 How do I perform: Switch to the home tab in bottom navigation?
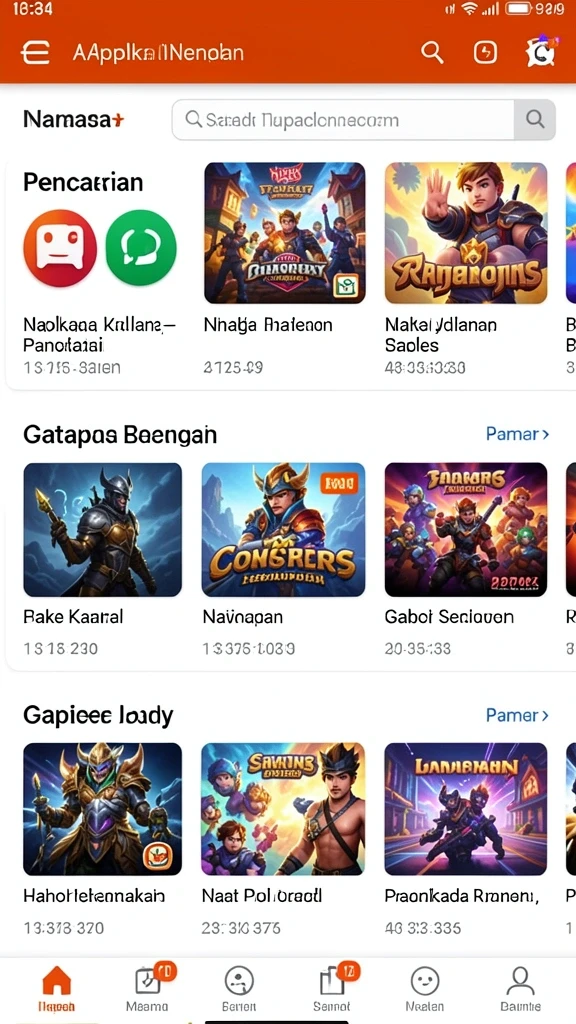point(56,988)
